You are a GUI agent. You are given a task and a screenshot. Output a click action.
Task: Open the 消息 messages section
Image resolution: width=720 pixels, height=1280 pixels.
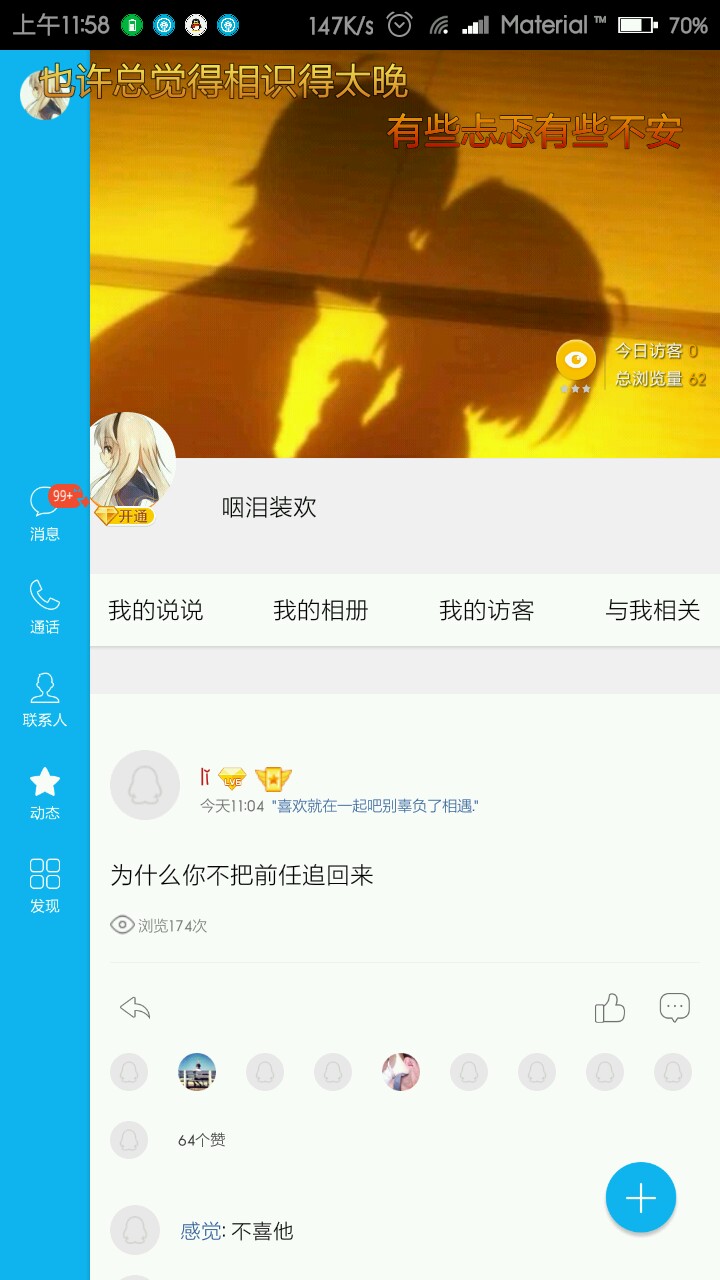point(45,512)
